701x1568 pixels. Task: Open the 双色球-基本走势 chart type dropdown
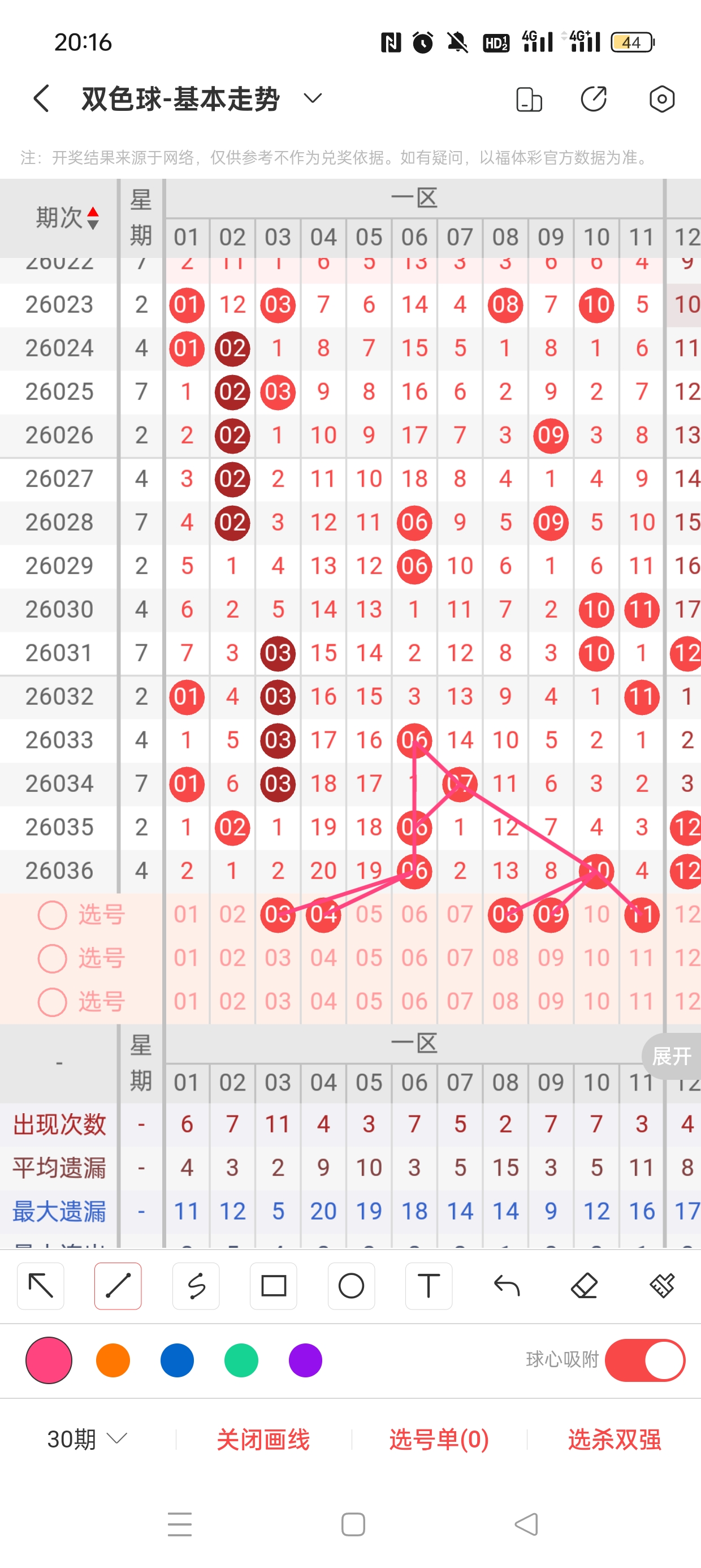click(x=312, y=98)
